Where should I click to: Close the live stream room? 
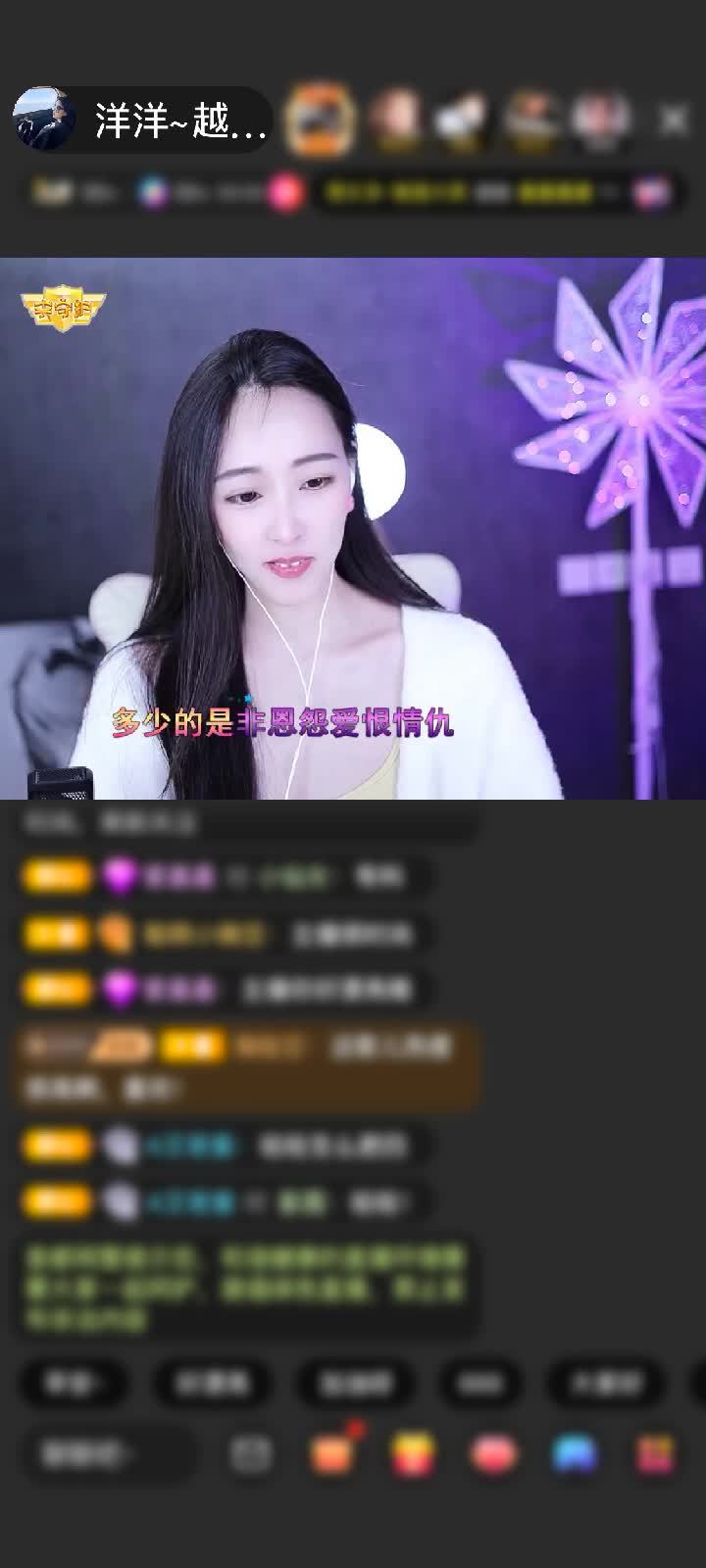tap(673, 121)
